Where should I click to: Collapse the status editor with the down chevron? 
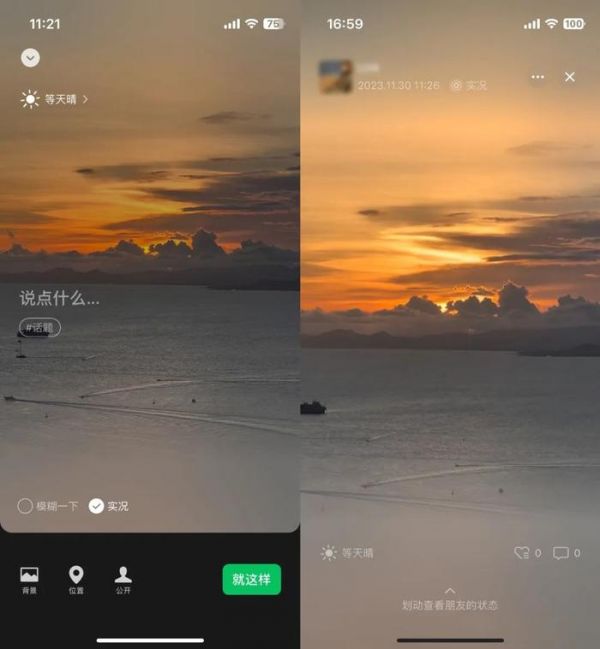tap(31, 58)
